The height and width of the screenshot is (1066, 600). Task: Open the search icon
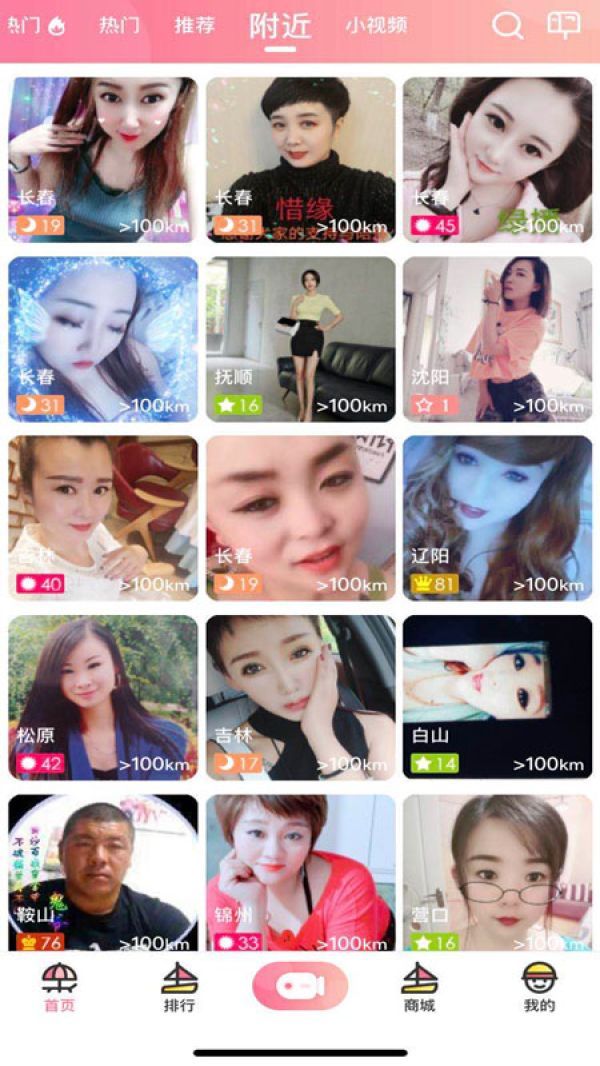tap(507, 25)
